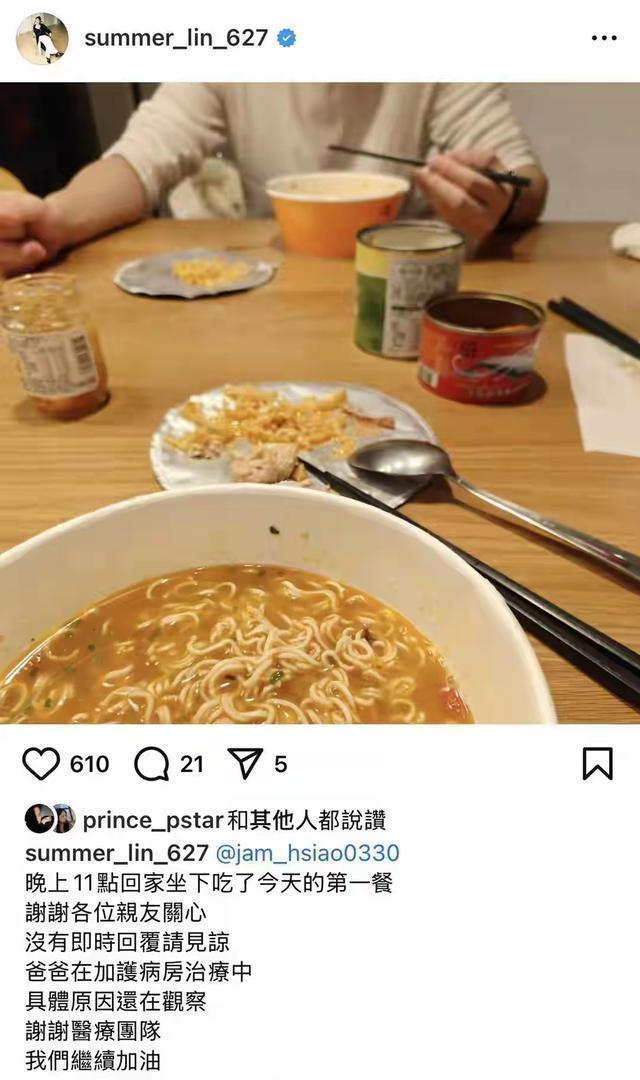This screenshot has width=640, height=1080.
Task: Like this noodle post with the heart icon
Action: pos(42,765)
